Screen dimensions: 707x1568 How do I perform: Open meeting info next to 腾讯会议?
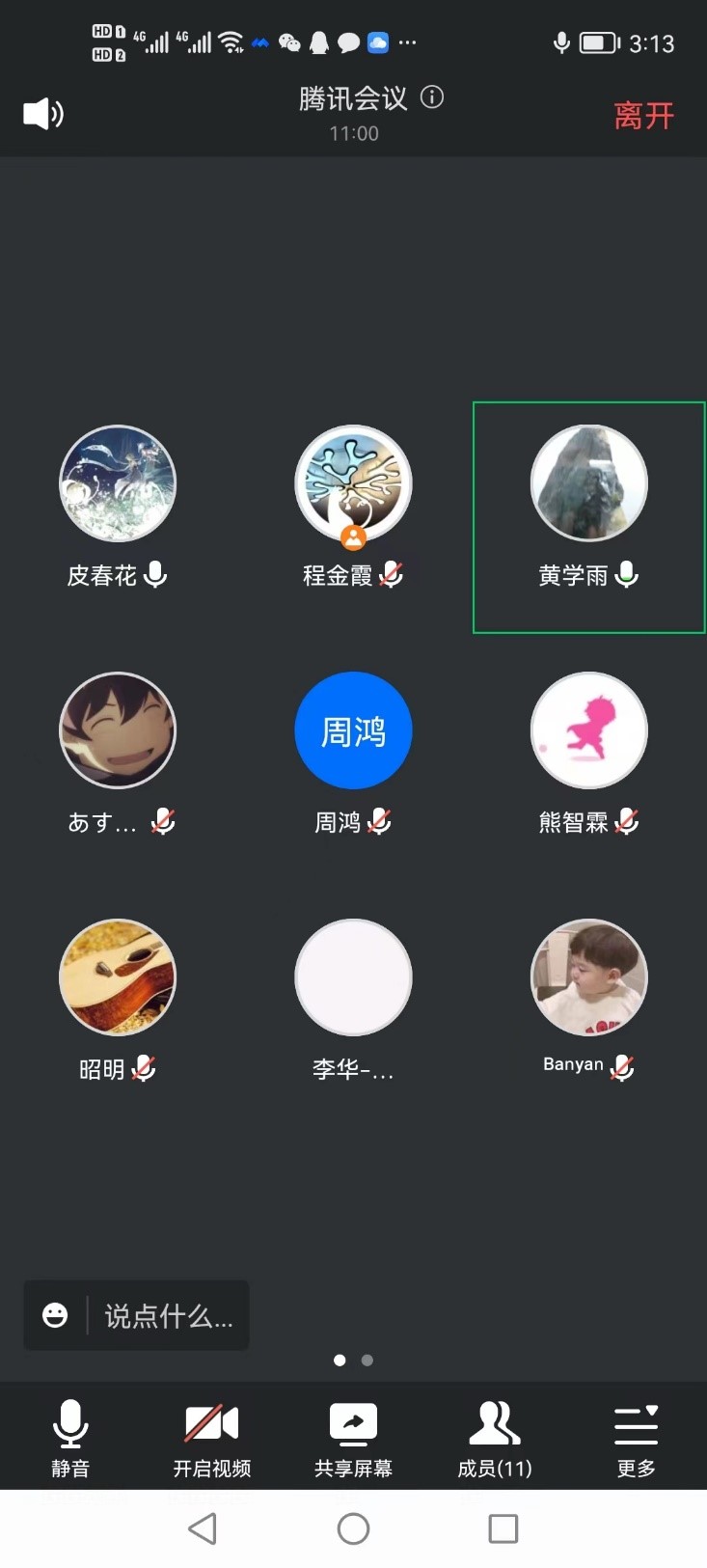click(x=432, y=97)
